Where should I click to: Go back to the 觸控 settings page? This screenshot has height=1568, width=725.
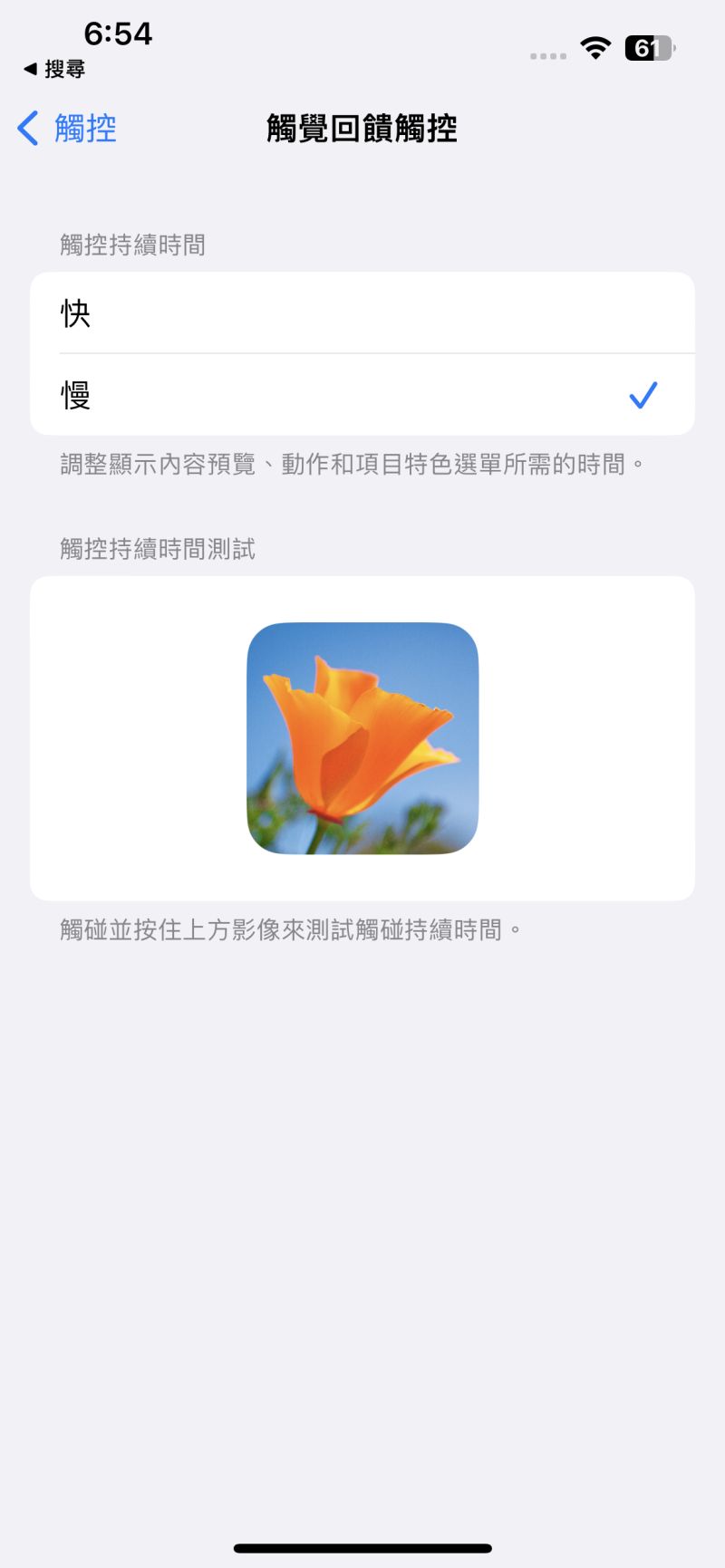click(x=67, y=128)
